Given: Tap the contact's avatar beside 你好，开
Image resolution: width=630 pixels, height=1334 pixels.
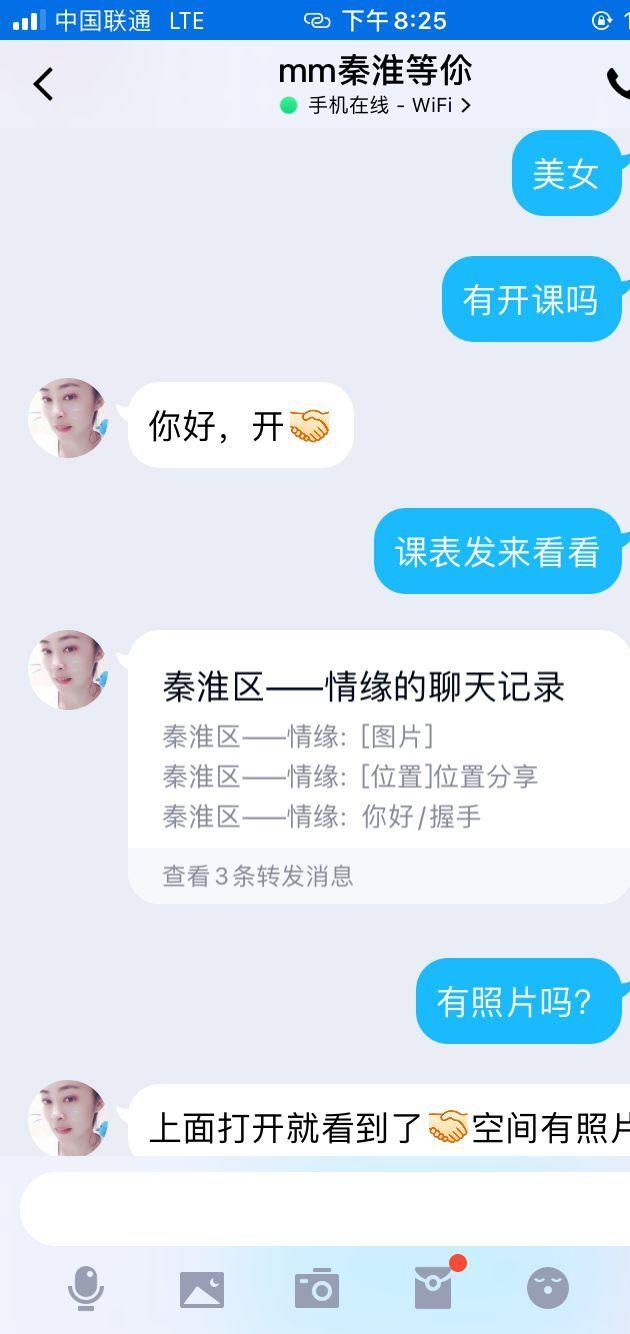Looking at the screenshot, I should tap(68, 418).
